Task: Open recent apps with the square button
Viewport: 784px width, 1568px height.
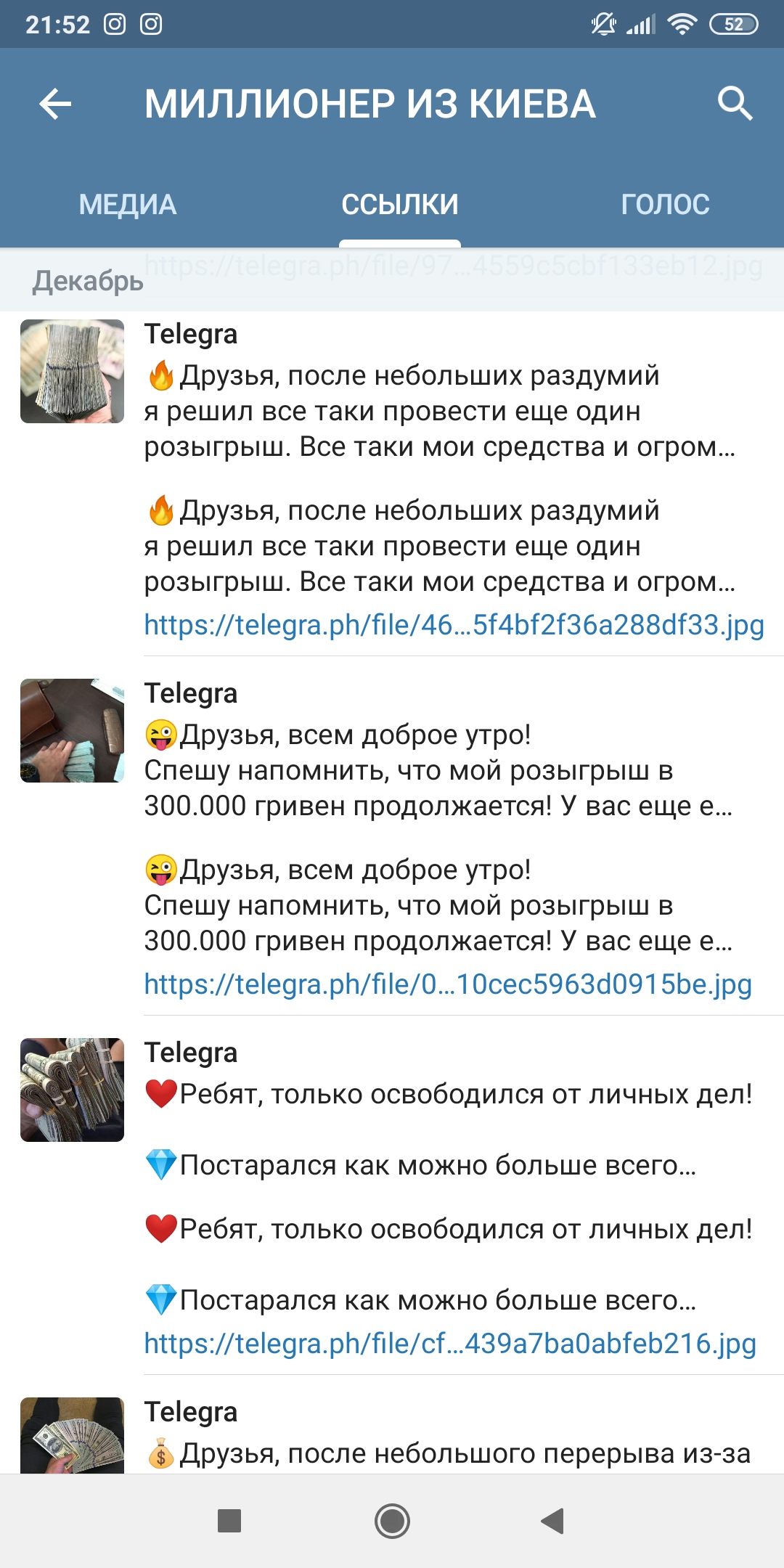Action: click(x=229, y=1521)
